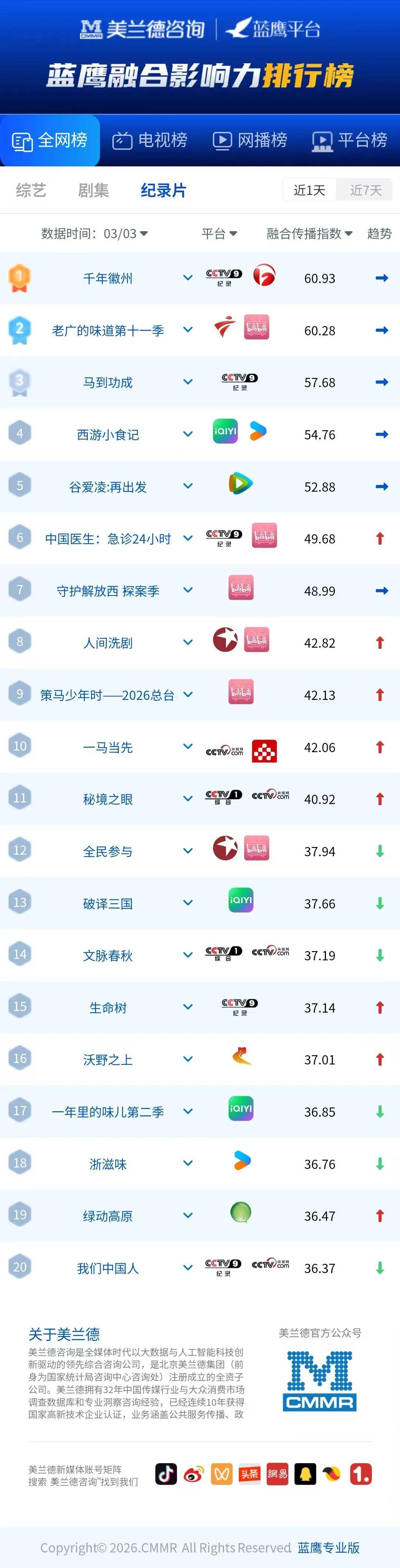The height and width of the screenshot is (1568, 400).
Task: Open the 平台 filter dropdown
Action: (x=219, y=234)
